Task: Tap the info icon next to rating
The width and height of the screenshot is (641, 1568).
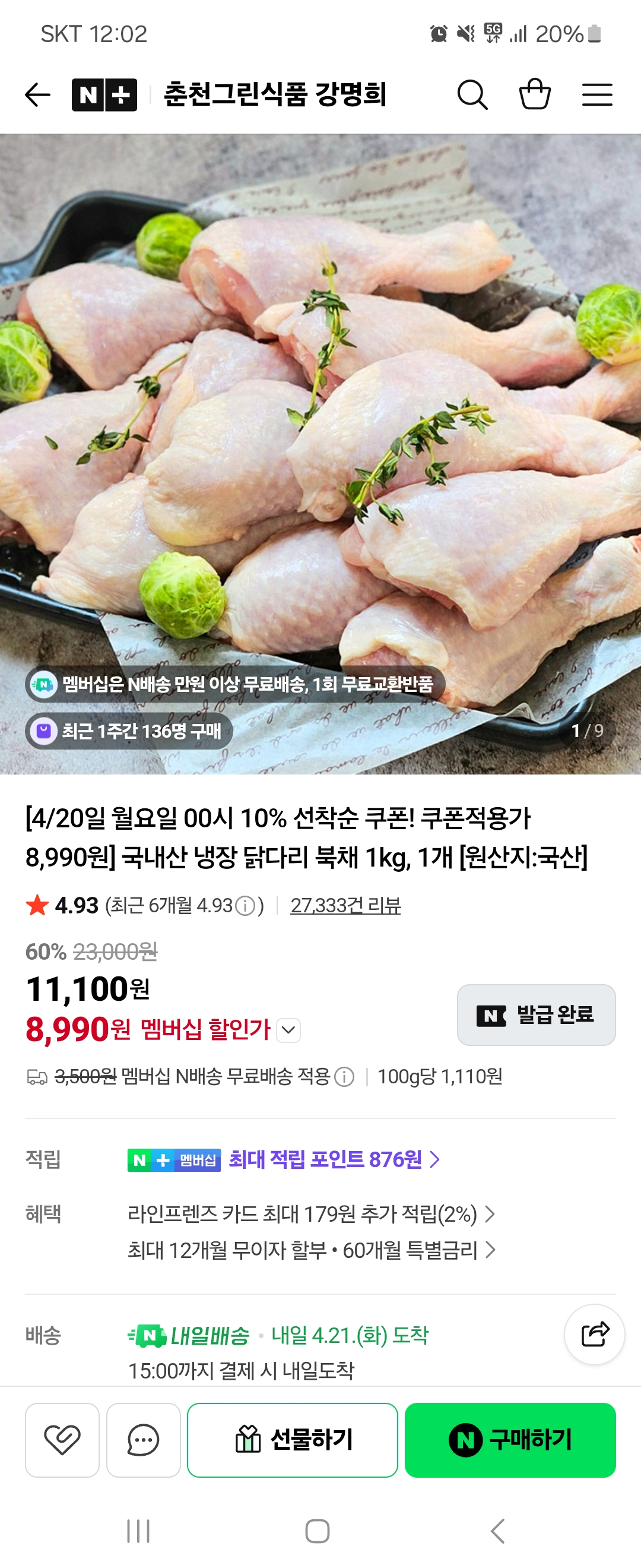Action: 243,906
